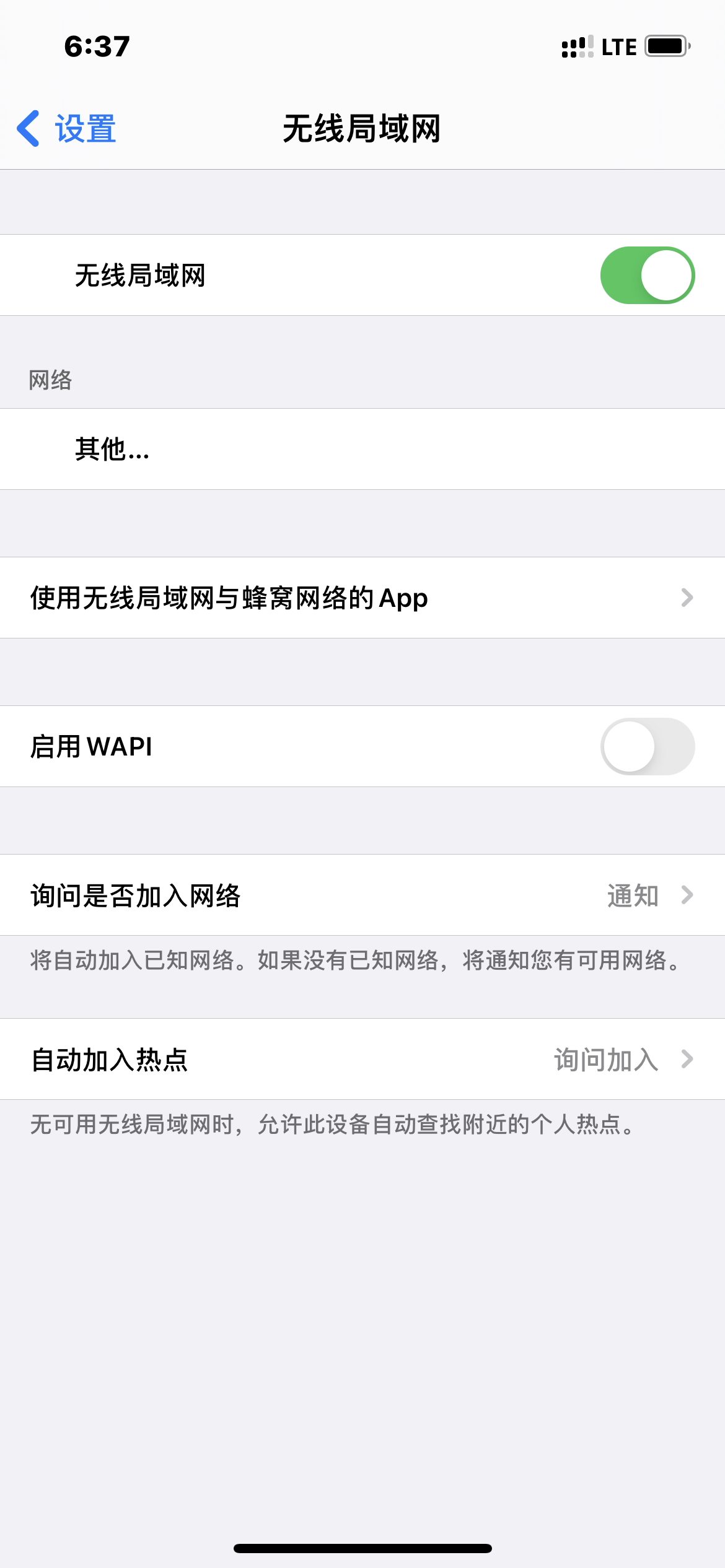
Task: Go back to 设置
Action: click(67, 129)
